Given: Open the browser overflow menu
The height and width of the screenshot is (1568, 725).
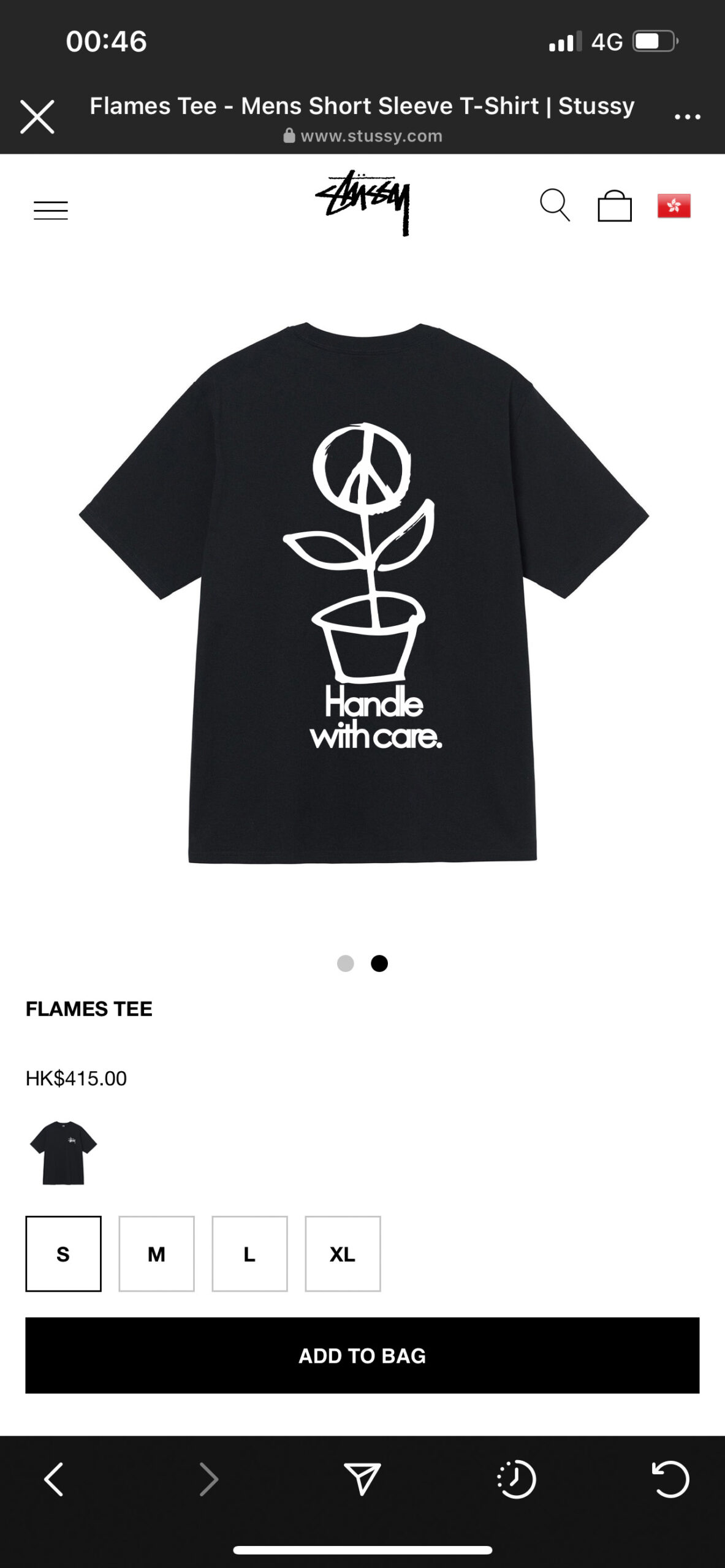Looking at the screenshot, I should click(x=687, y=116).
